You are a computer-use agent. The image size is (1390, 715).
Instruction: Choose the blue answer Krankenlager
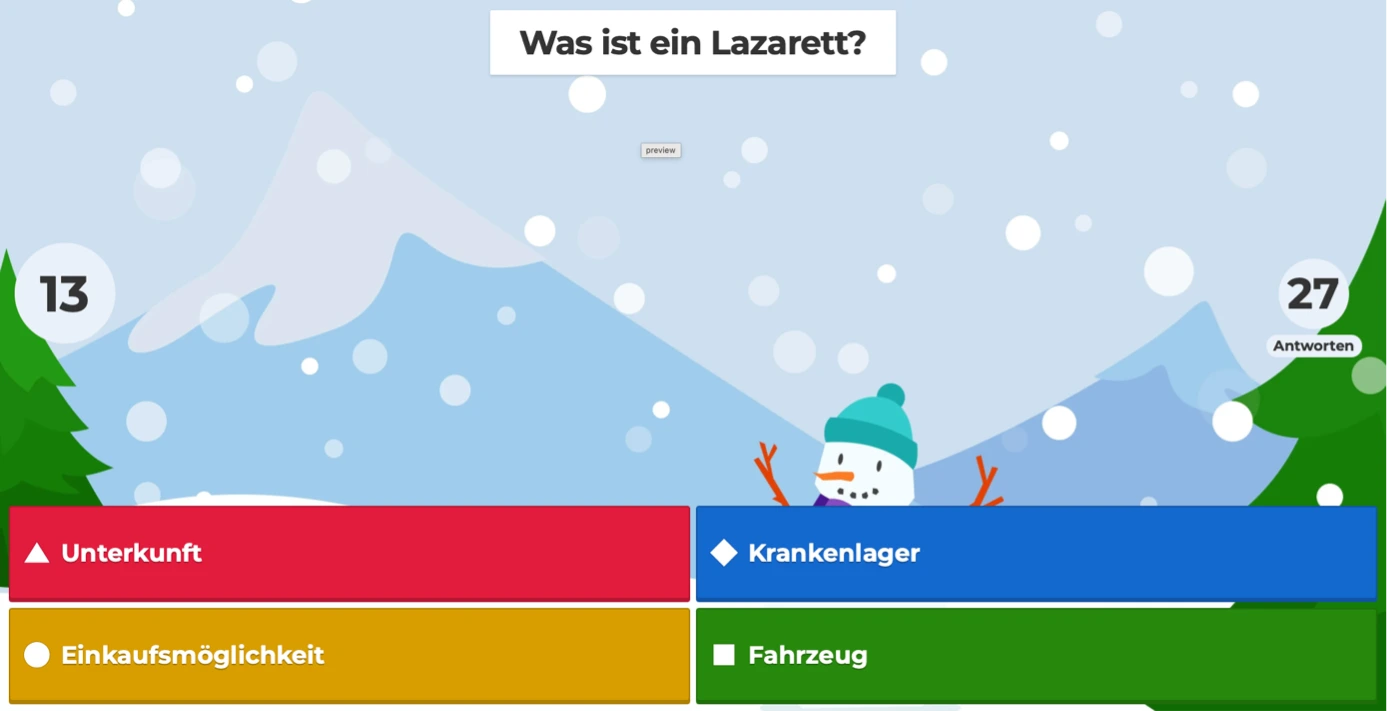click(x=1036, y=553)
